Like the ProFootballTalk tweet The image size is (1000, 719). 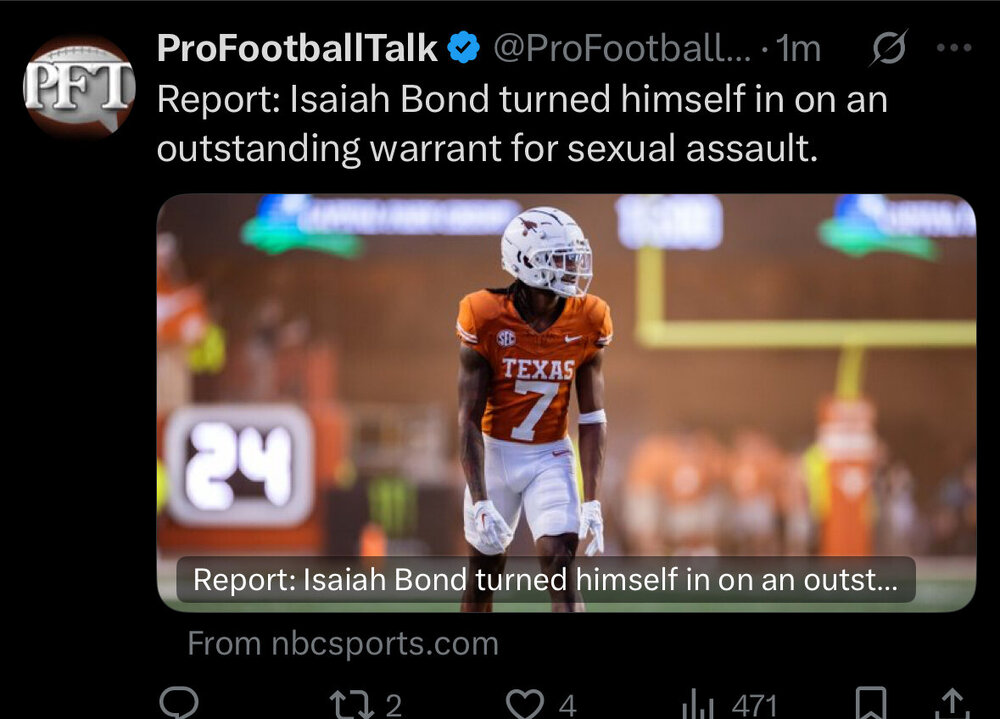[x=525, y=704]
